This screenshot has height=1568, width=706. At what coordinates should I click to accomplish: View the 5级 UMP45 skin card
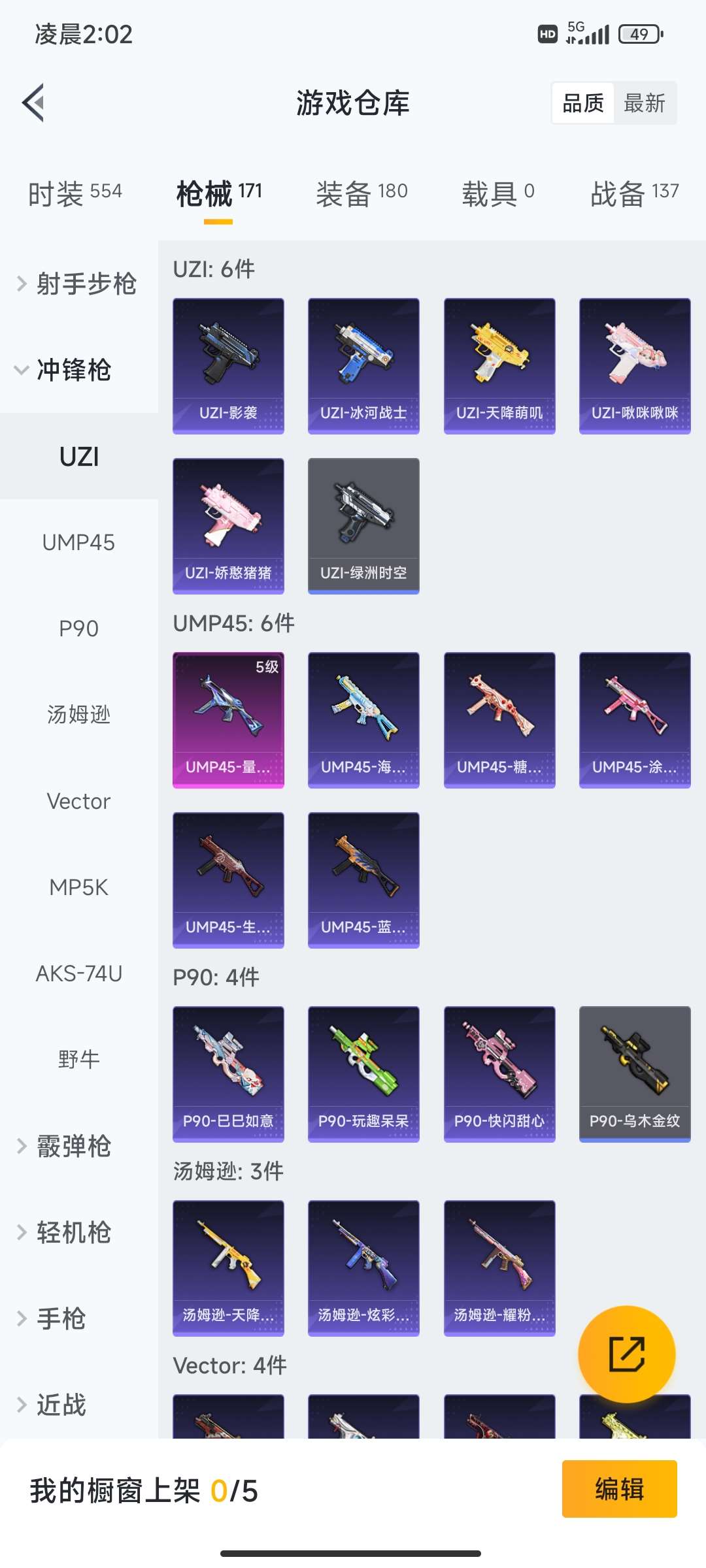pos(228,720)
